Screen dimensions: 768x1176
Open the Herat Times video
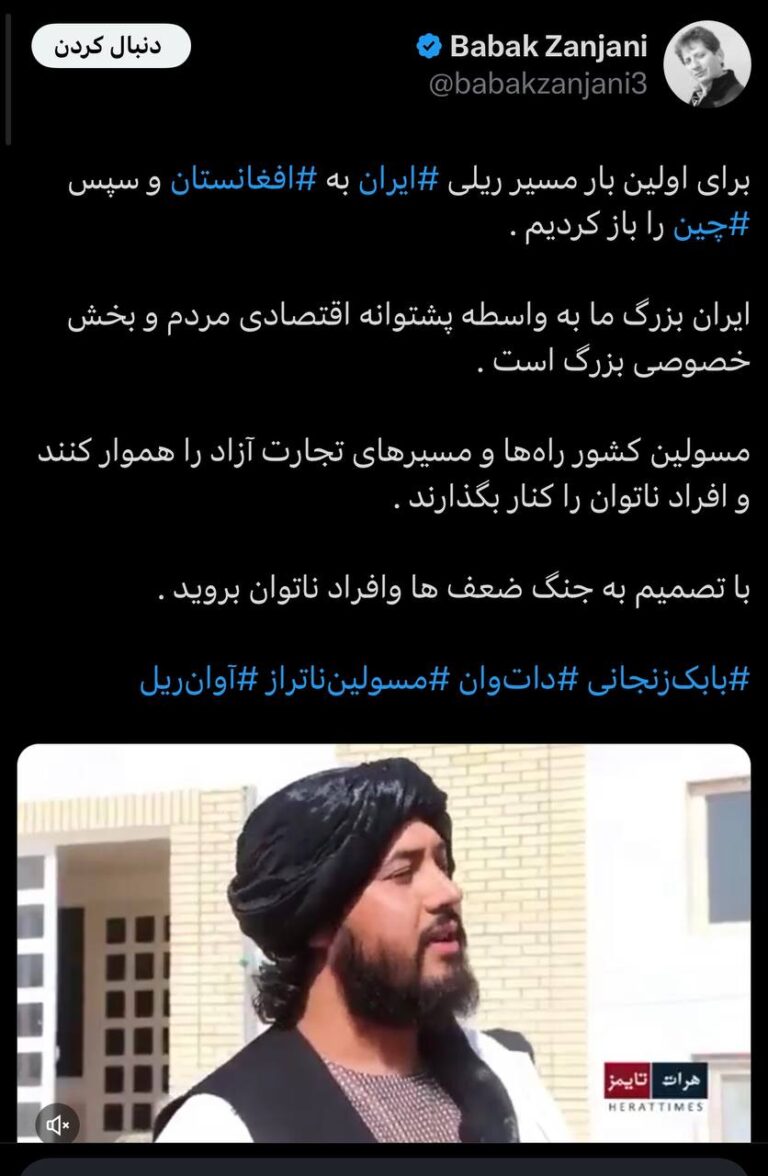coord(384,940)
